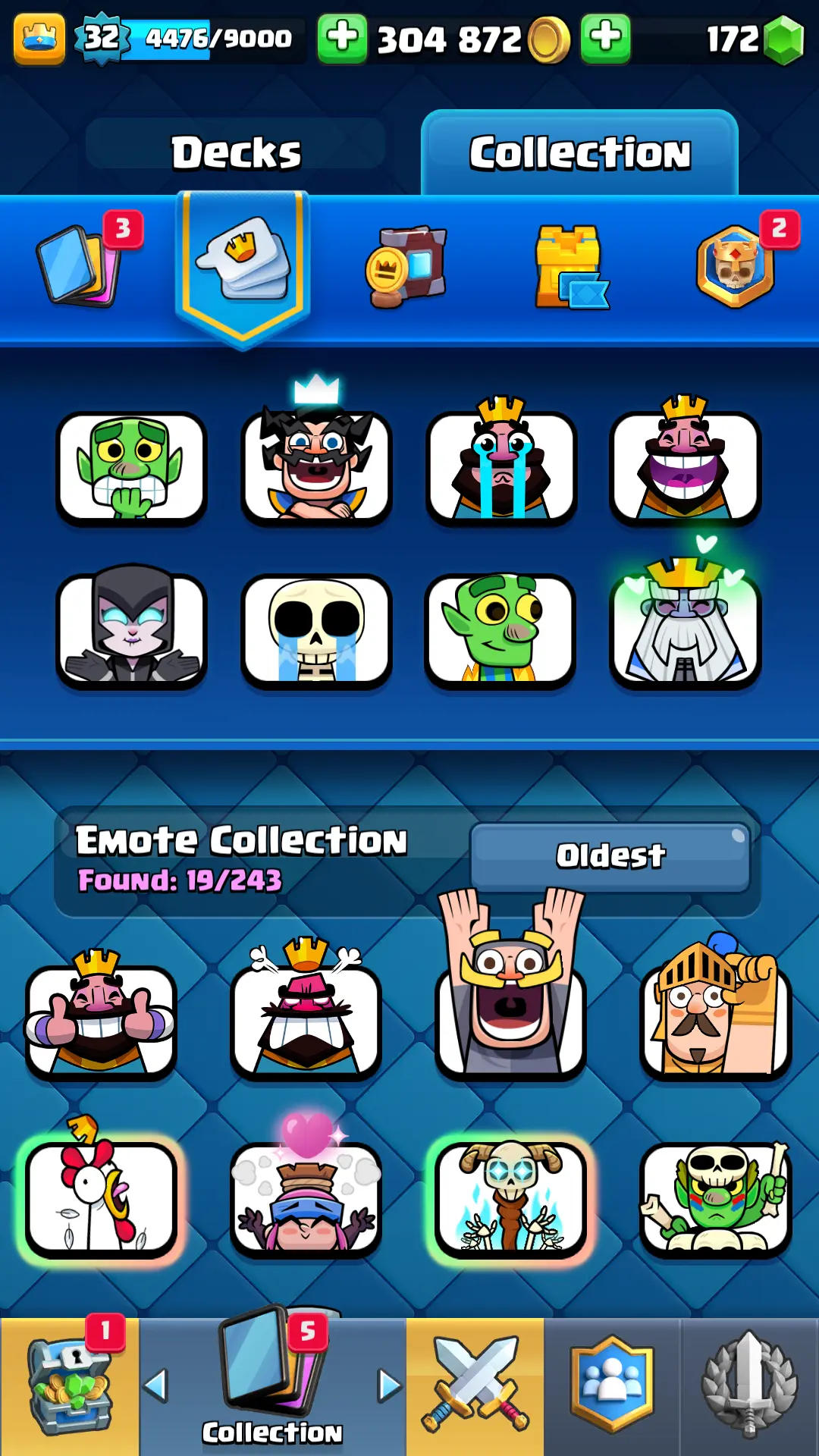Open the battle banners section
The image size is (819, 1456).
[x=407, y=265]
